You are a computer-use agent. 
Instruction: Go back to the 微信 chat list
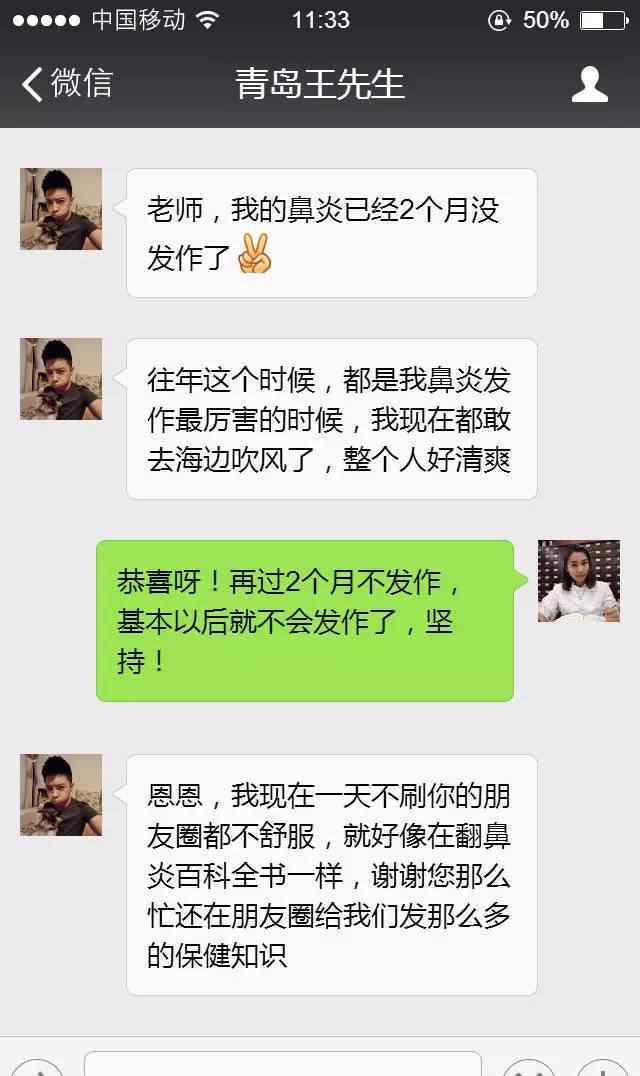66,84
